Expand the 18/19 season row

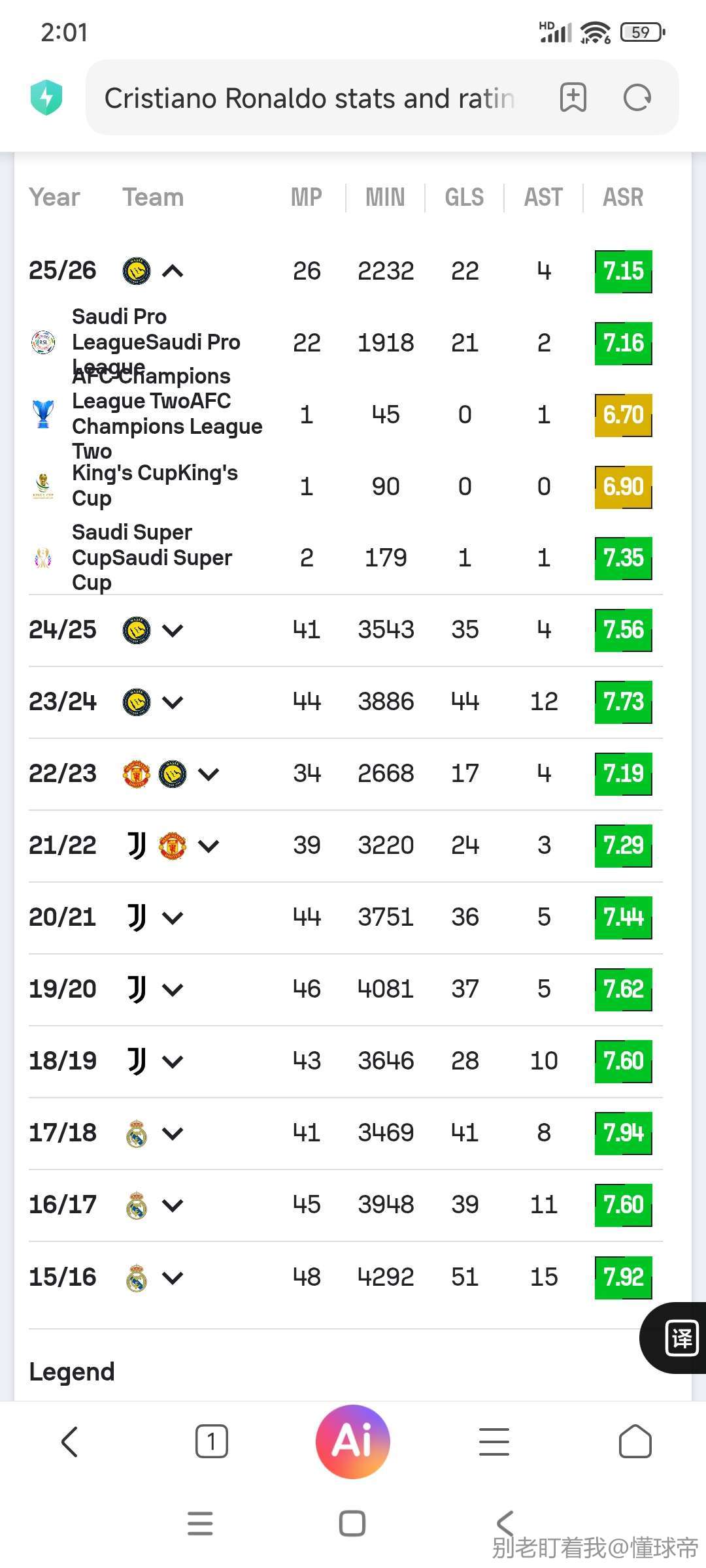173,1062
